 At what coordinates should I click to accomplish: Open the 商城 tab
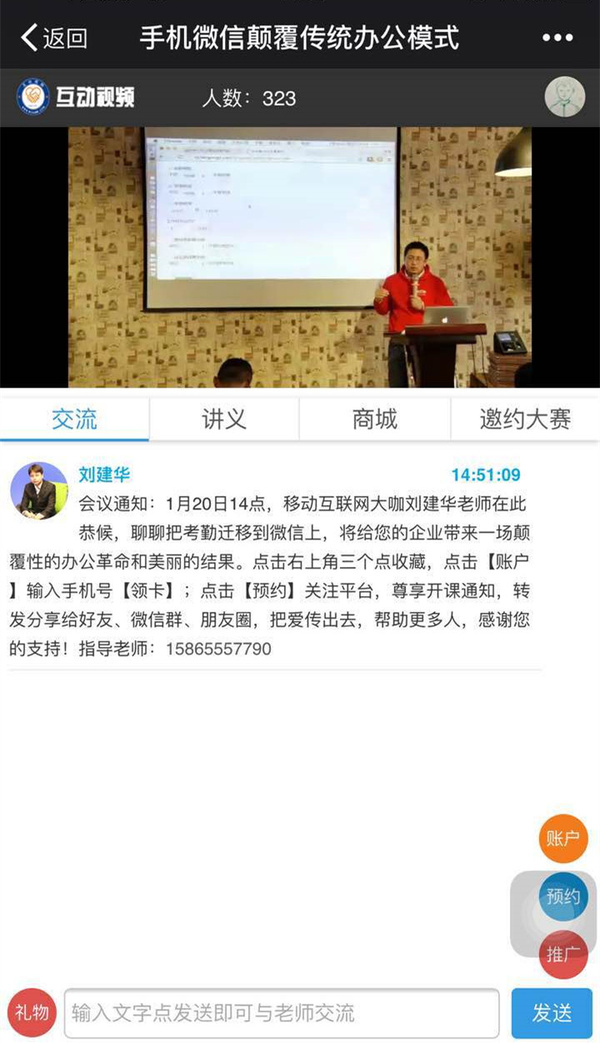pyautogui.click(x=374, y=419)
